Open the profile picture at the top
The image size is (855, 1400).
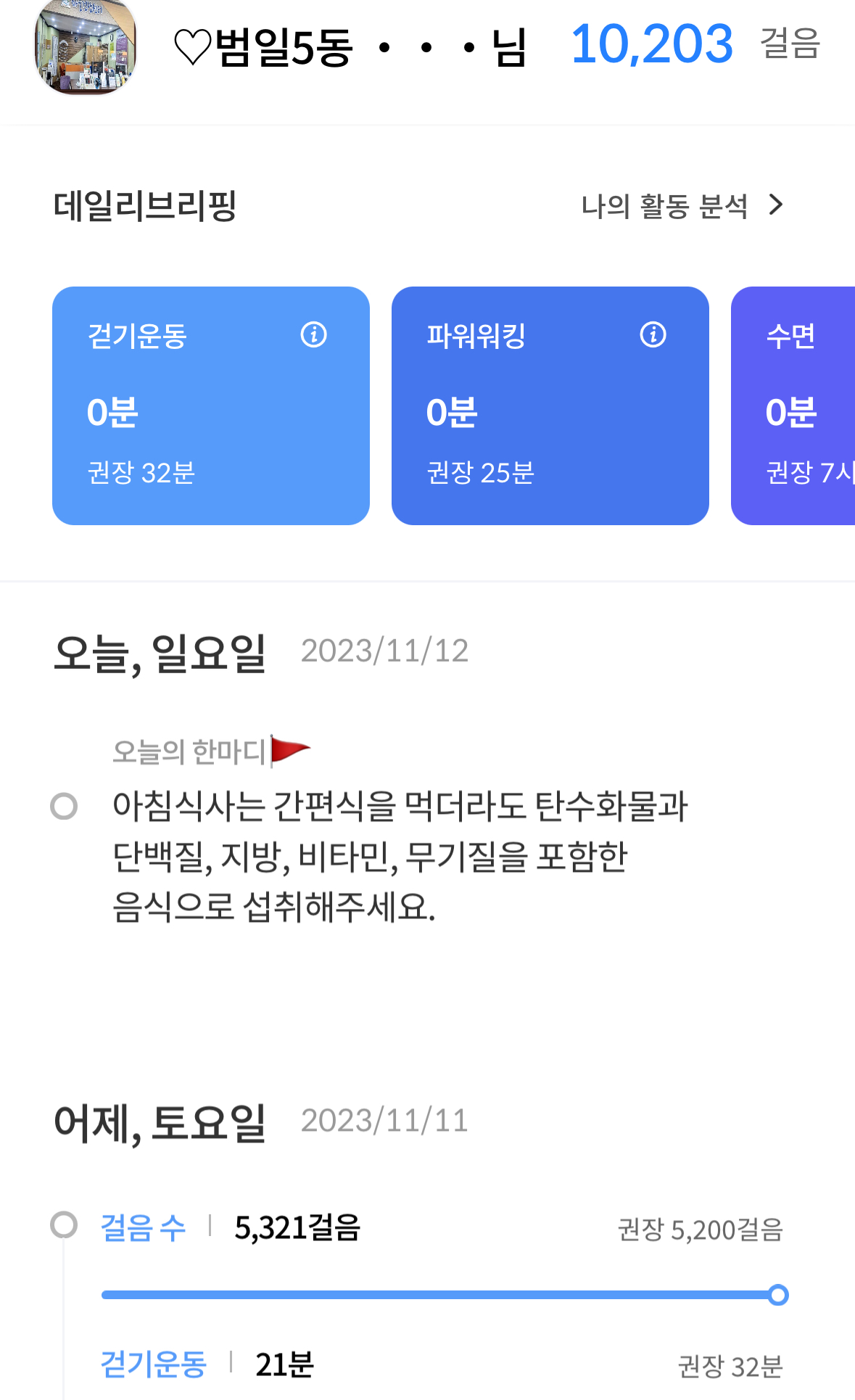86,46
